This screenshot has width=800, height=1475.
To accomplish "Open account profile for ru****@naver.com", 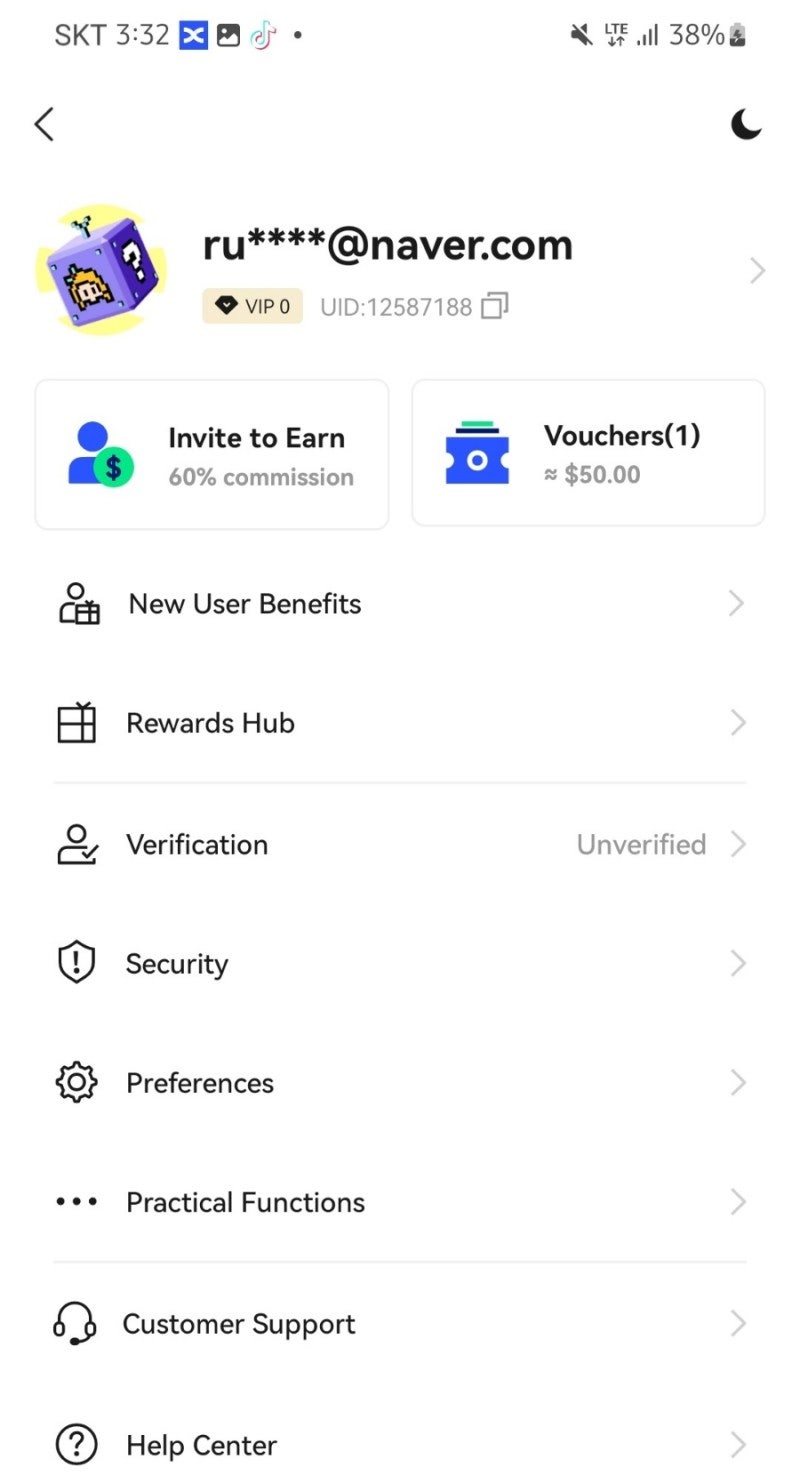I will pyautogui.click(x=387, y=246).
